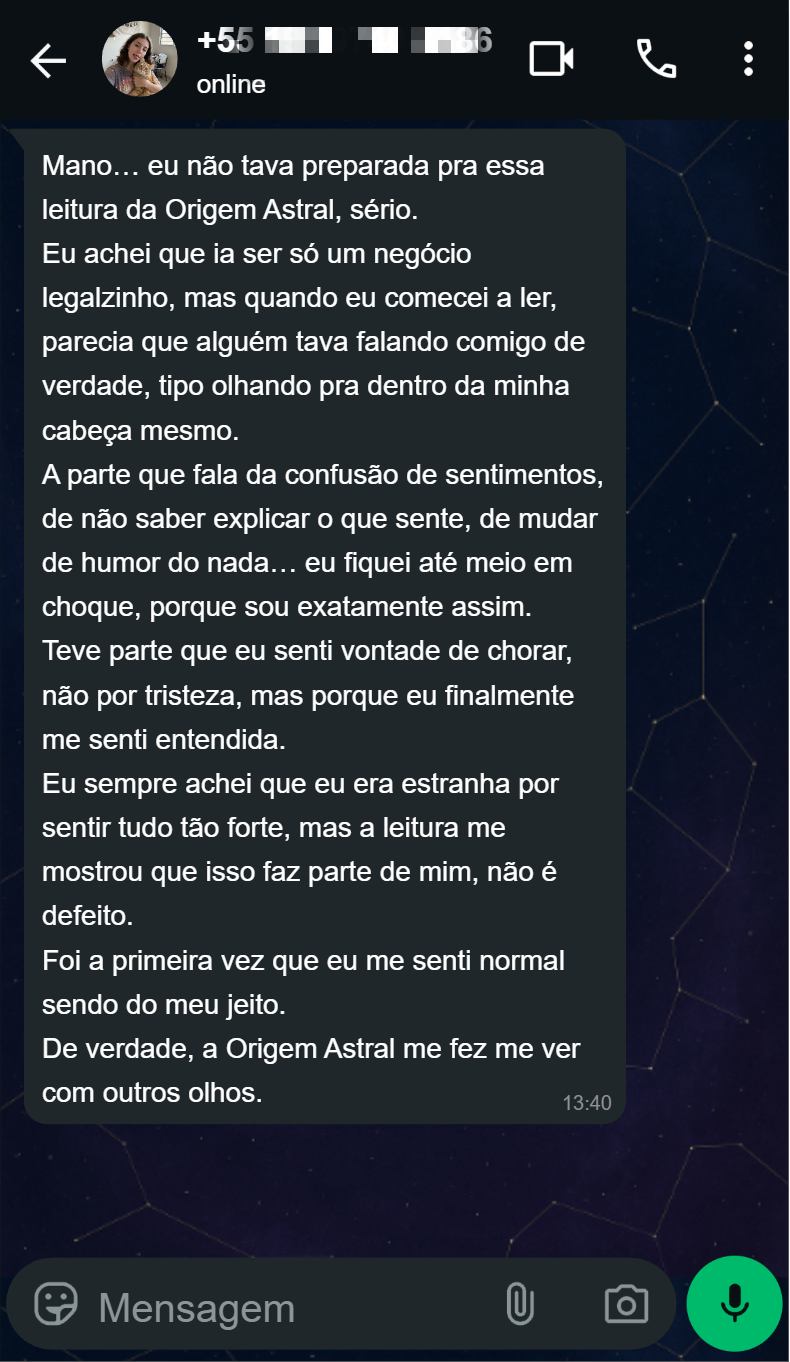Open the contact's profile picture
The image size is (790, 1362).
tap(140, 58)
